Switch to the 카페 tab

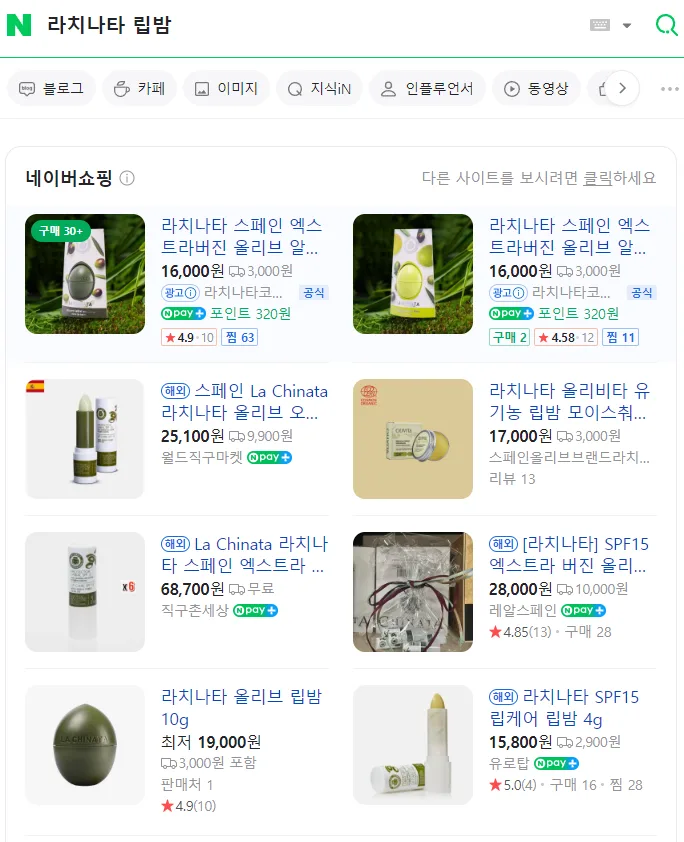pyautogui.click(x=139, y=88)
